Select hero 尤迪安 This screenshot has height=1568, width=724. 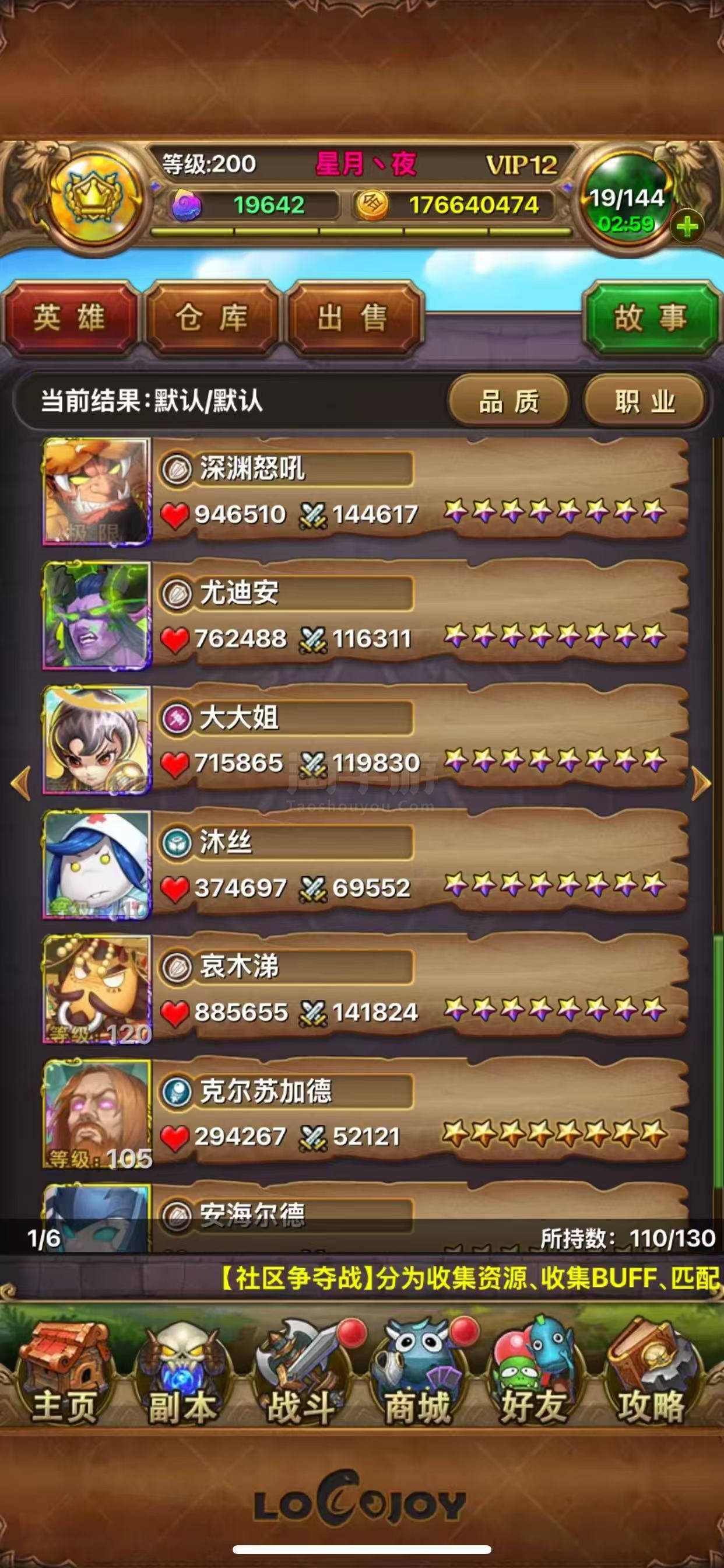point(365,616)
